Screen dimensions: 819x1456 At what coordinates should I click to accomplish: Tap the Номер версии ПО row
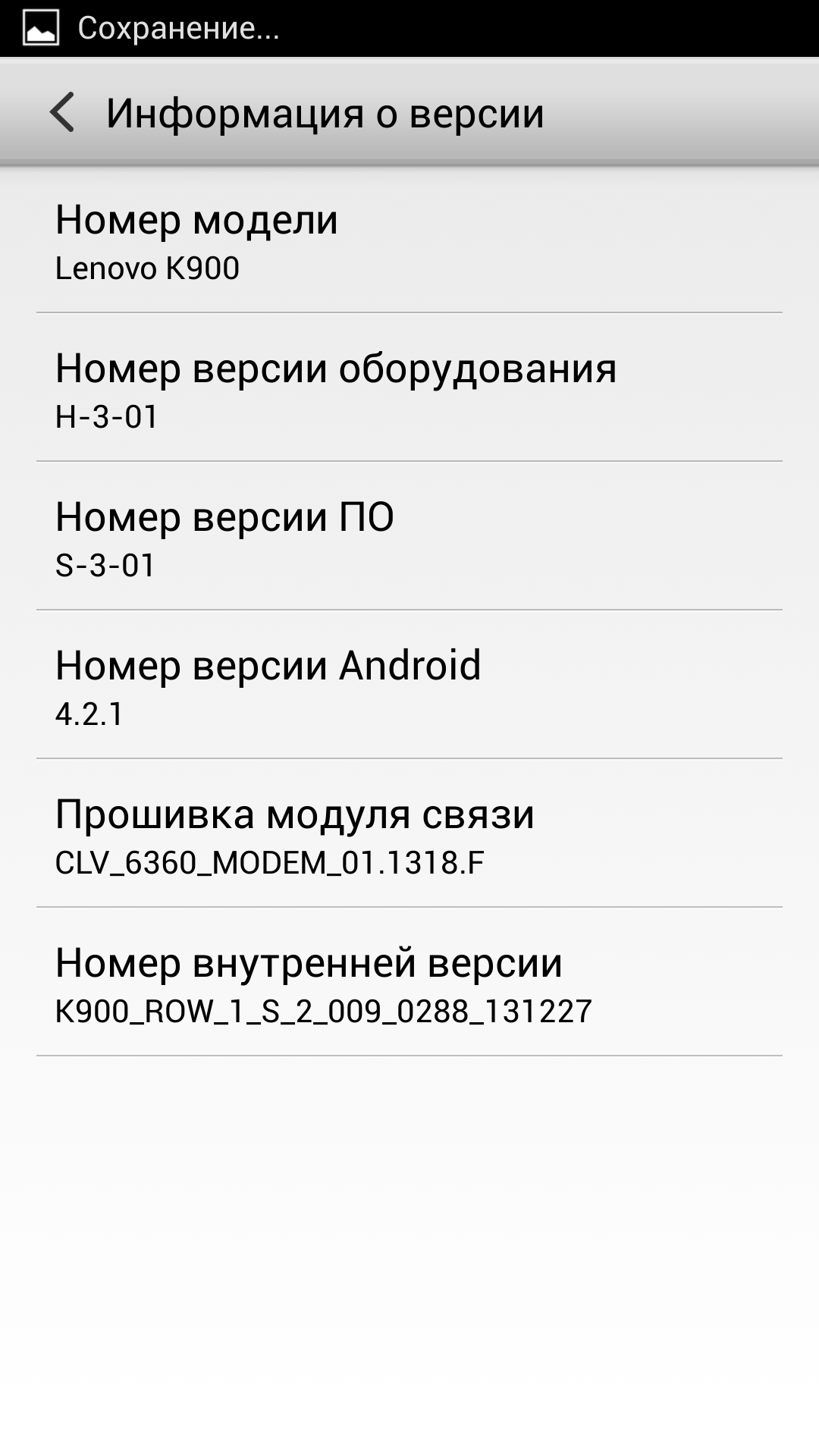pyautogui.click(x=409, y=536)
